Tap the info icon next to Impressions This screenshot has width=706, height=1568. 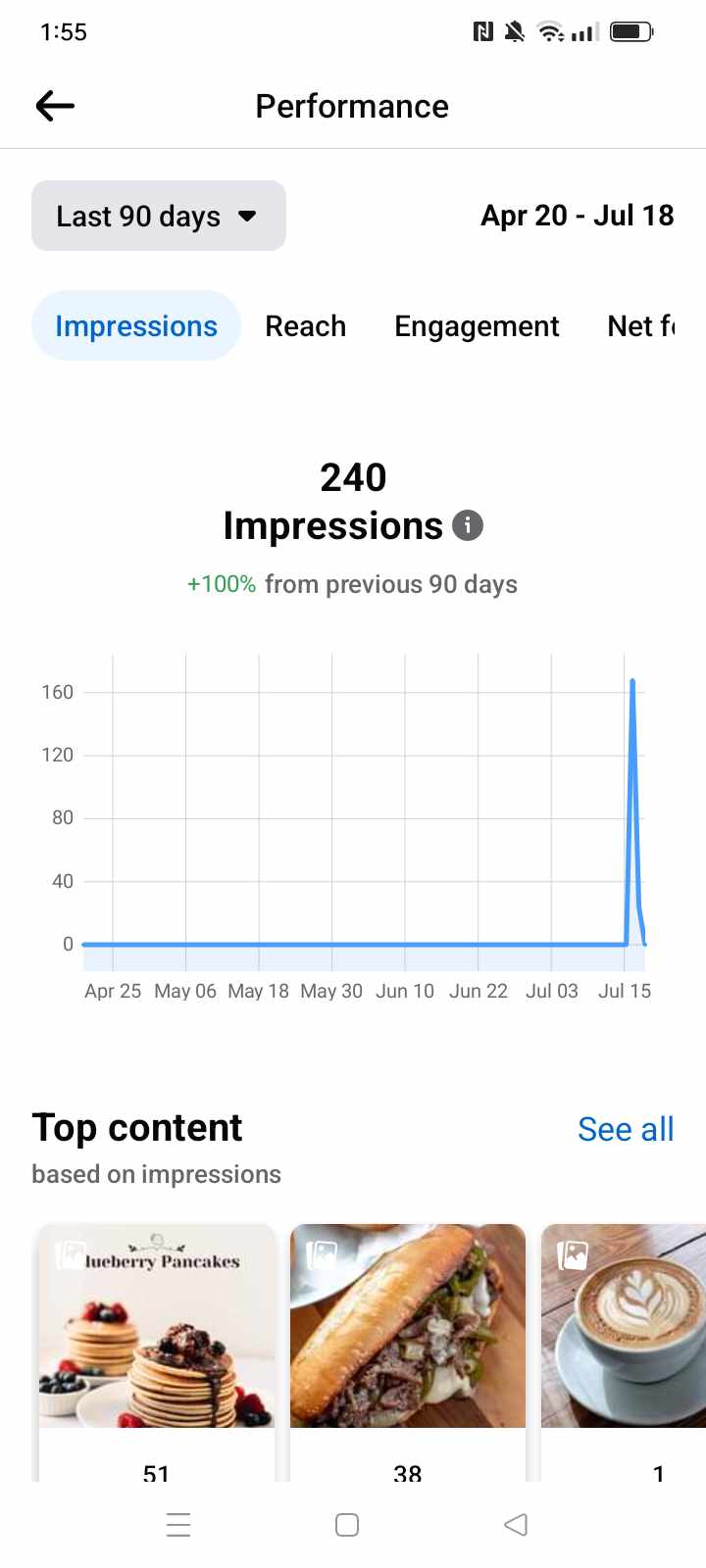tap(468, 526)
